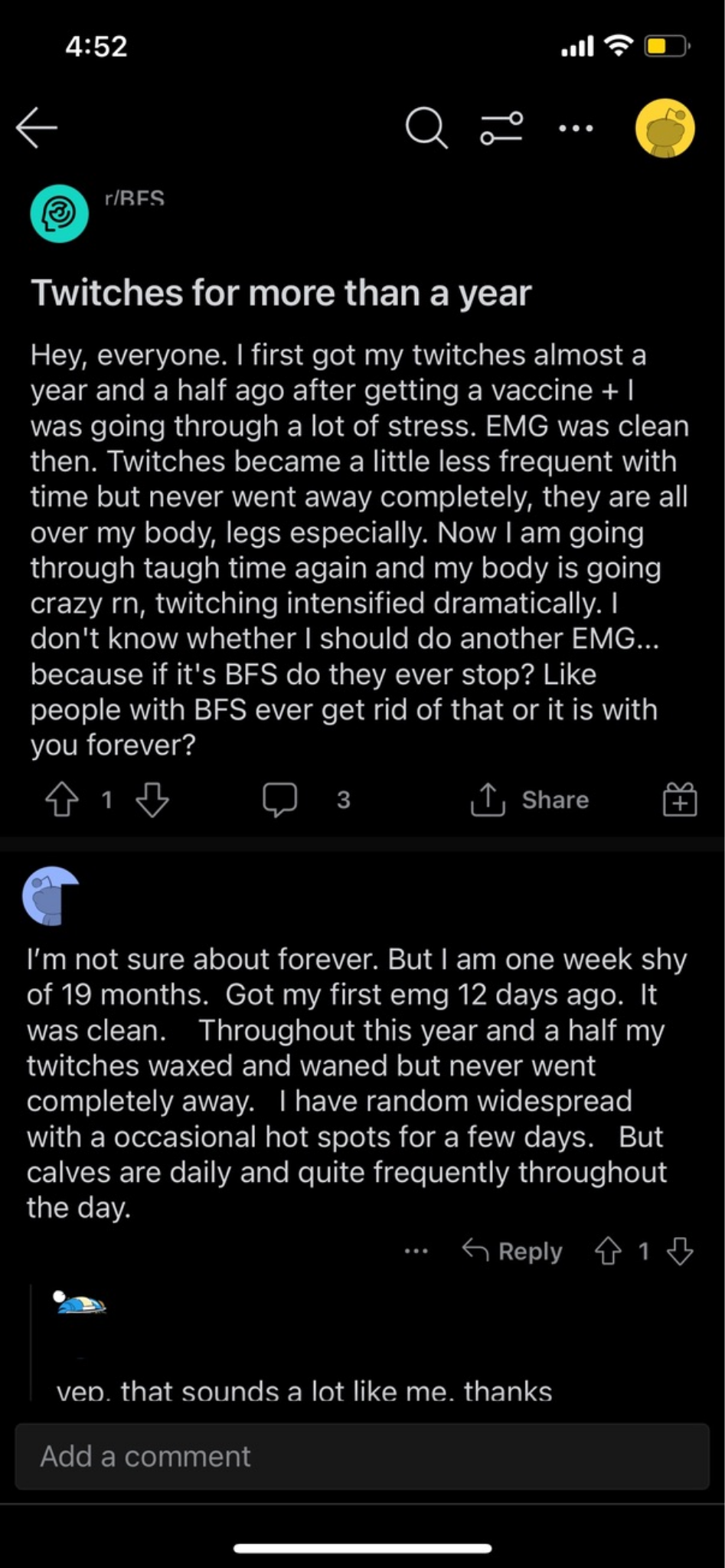Give an award to the post
This screenshot has height=1568, width=725.
coord(679,800)
